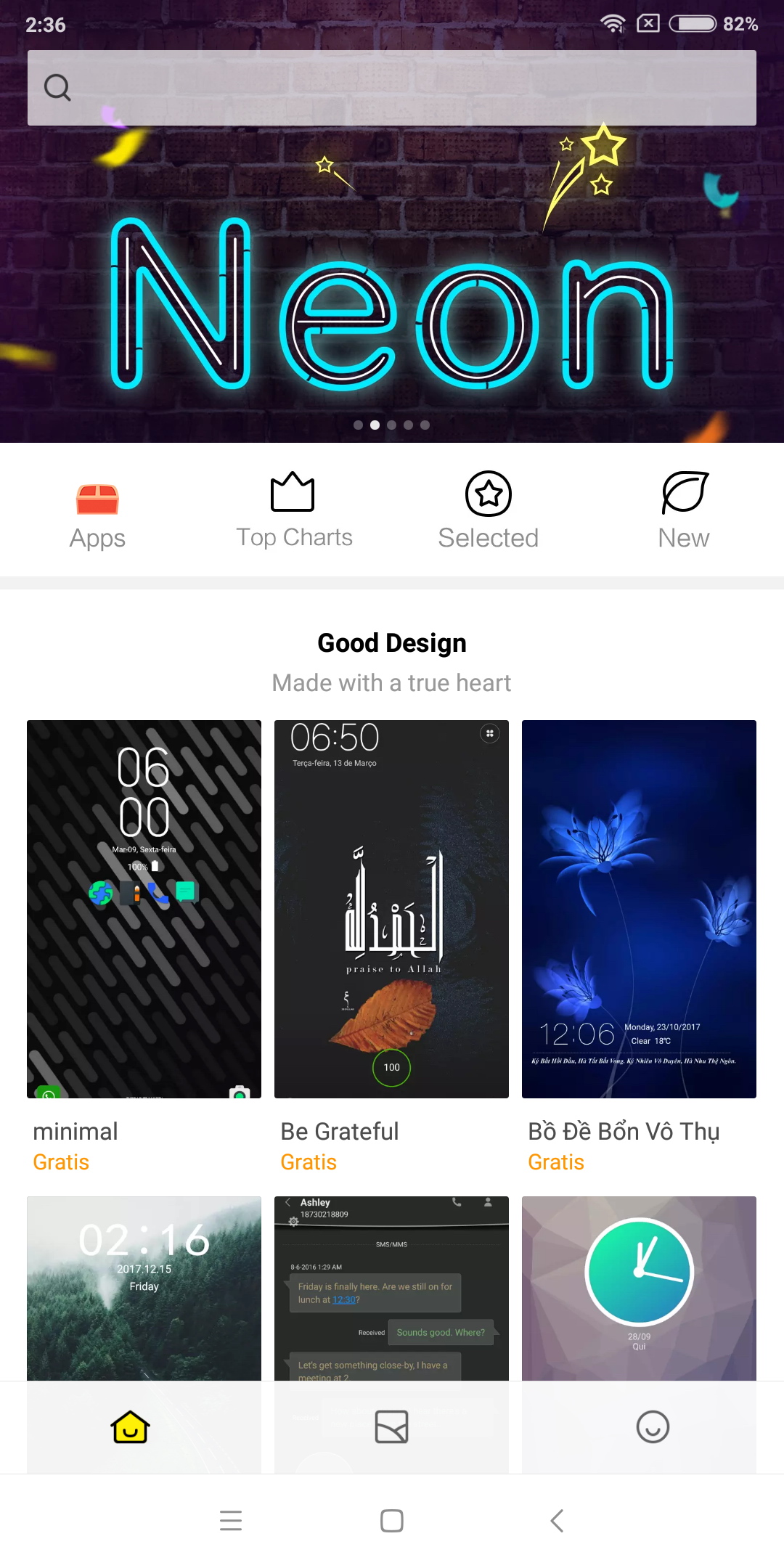This screenshot has width=784, height=1568.
Task: Open the Be Grateful theme
Action: click(391, 909)
